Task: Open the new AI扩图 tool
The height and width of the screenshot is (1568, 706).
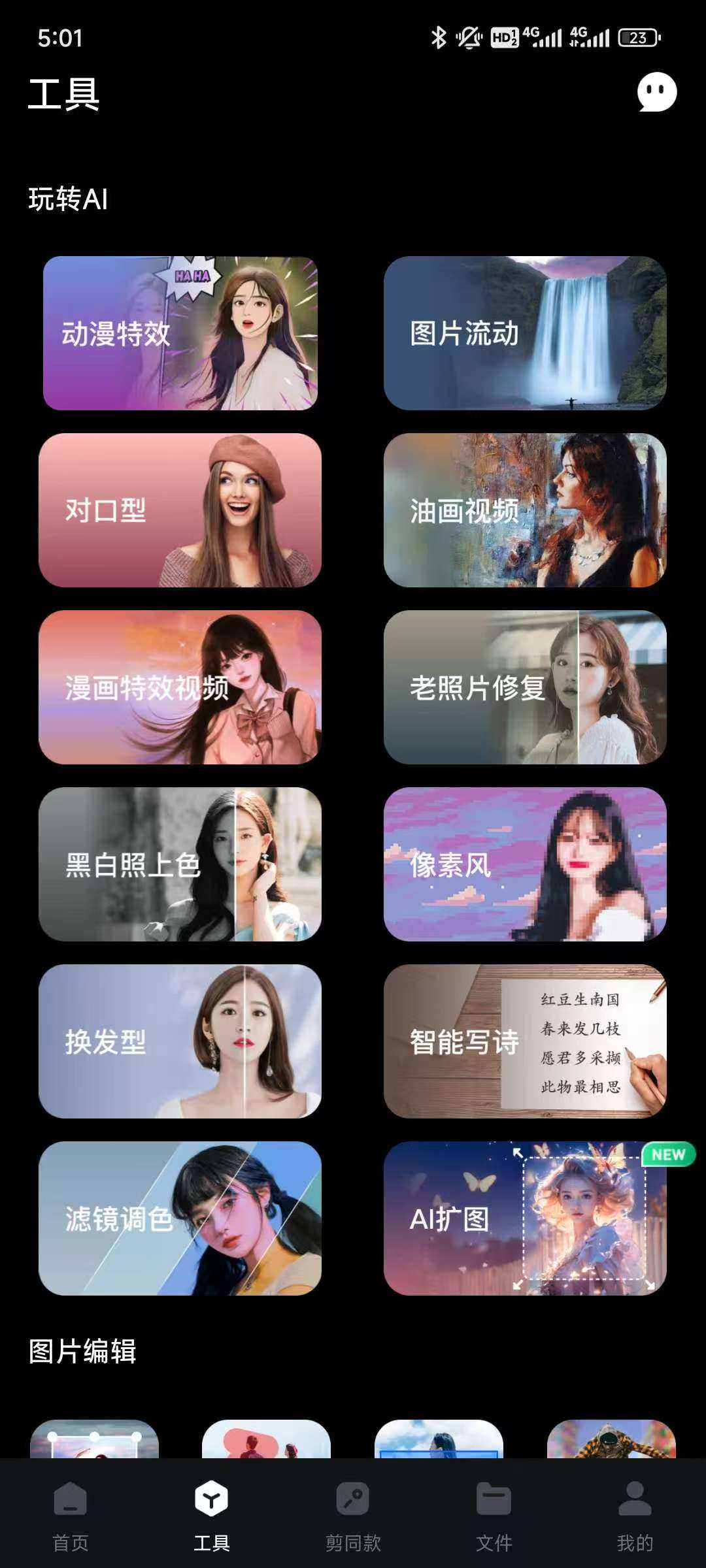Action: coord(525,1218)
